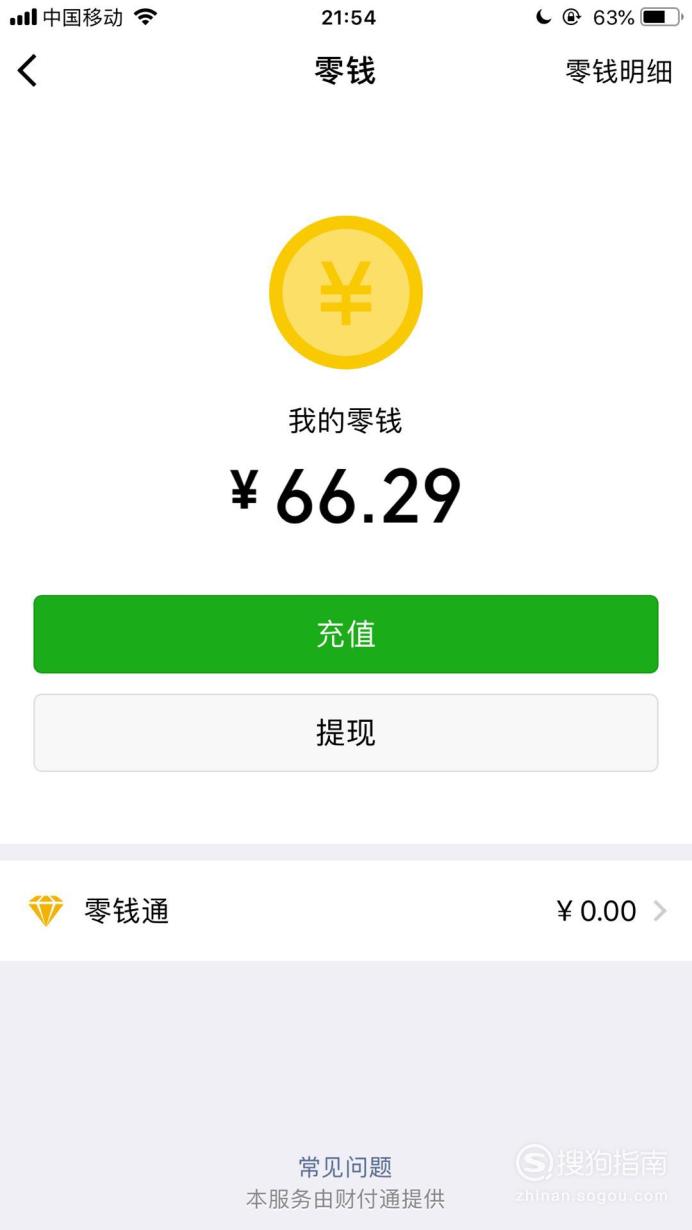Go back using the top-left arrow
The width and height of the screenshot is (692, 1230).
(x=27, y=70)
